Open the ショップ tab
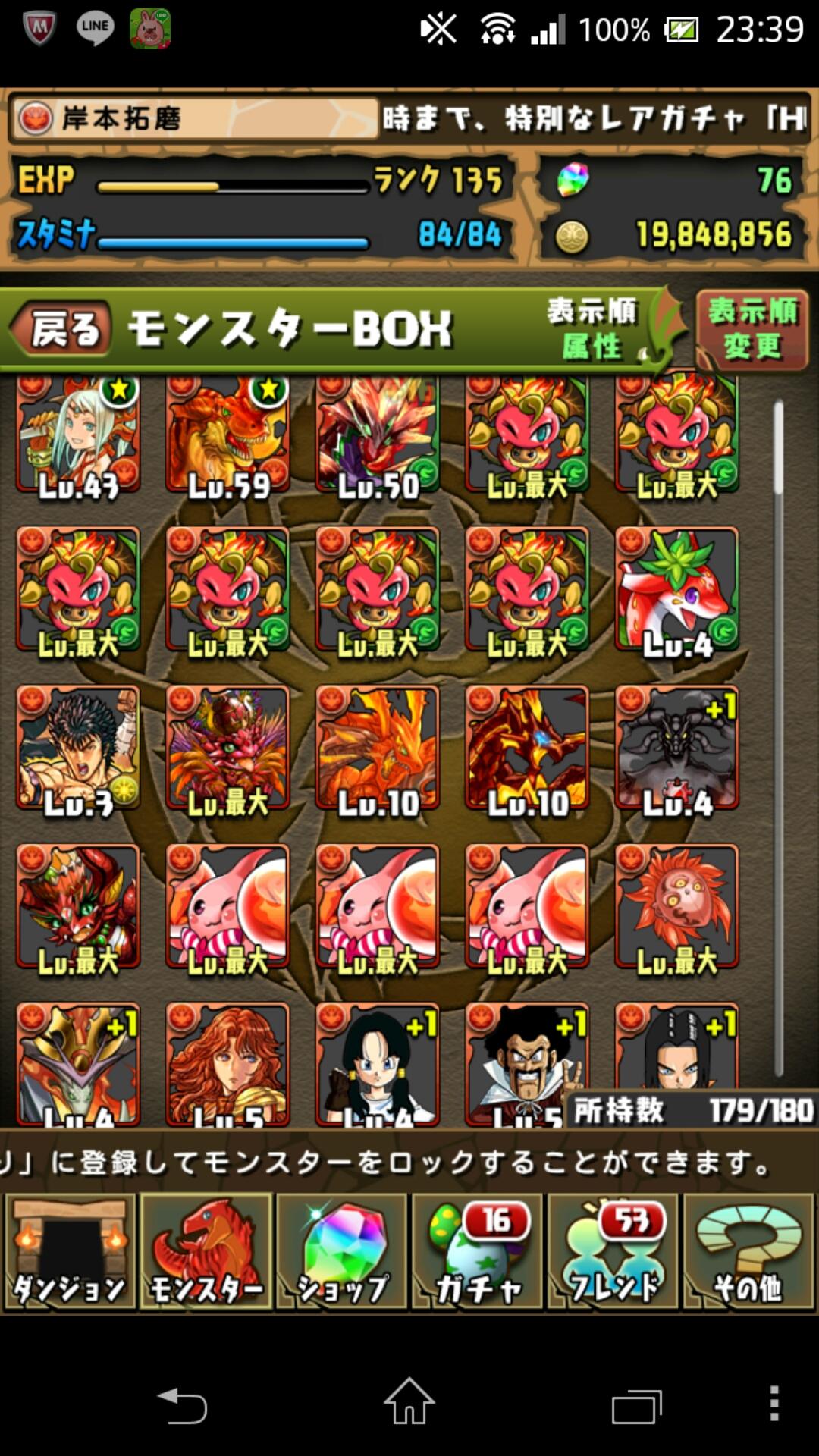The height and width of the screenshot is (1456, 819). pos(342,1253)
